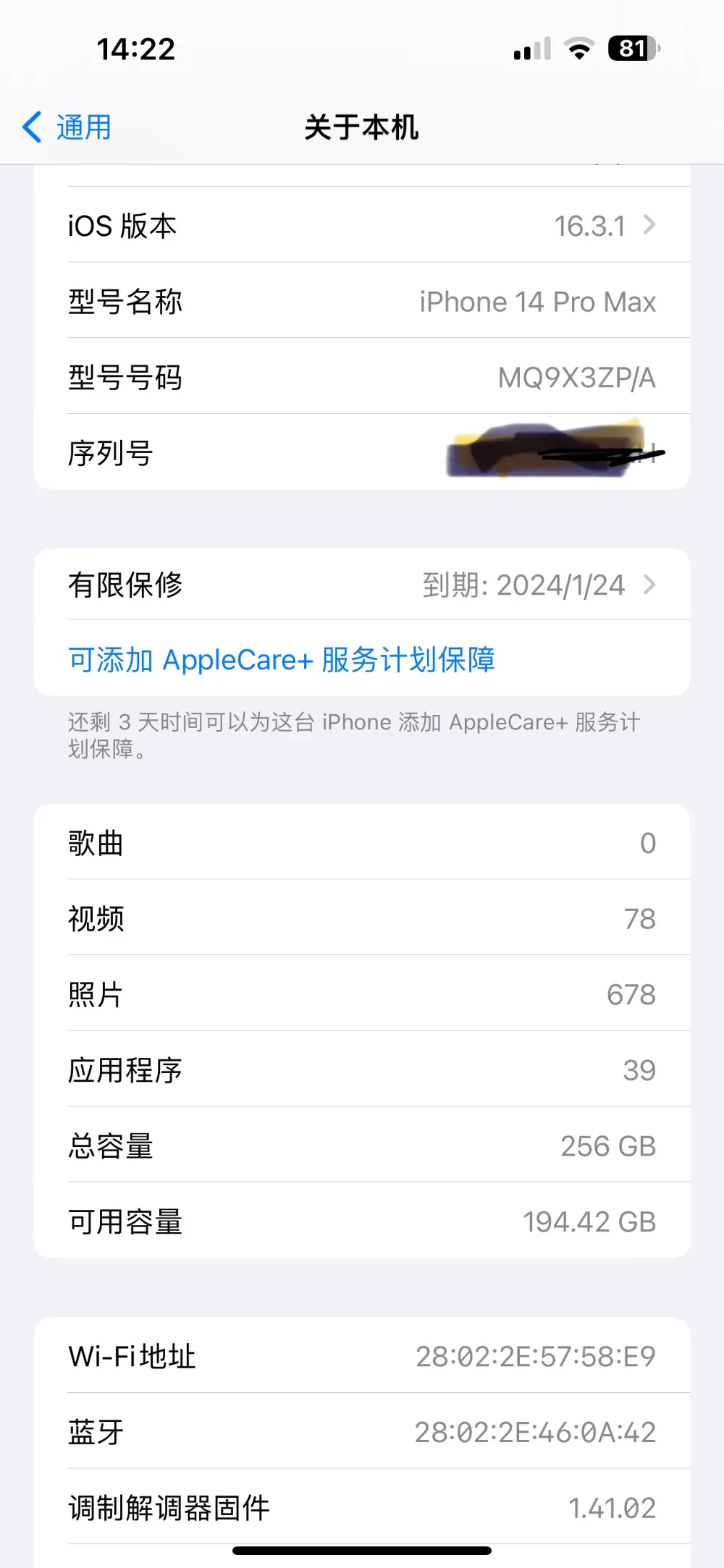Go back to 通用 settings
The image size is (724, 1568).
67,127
